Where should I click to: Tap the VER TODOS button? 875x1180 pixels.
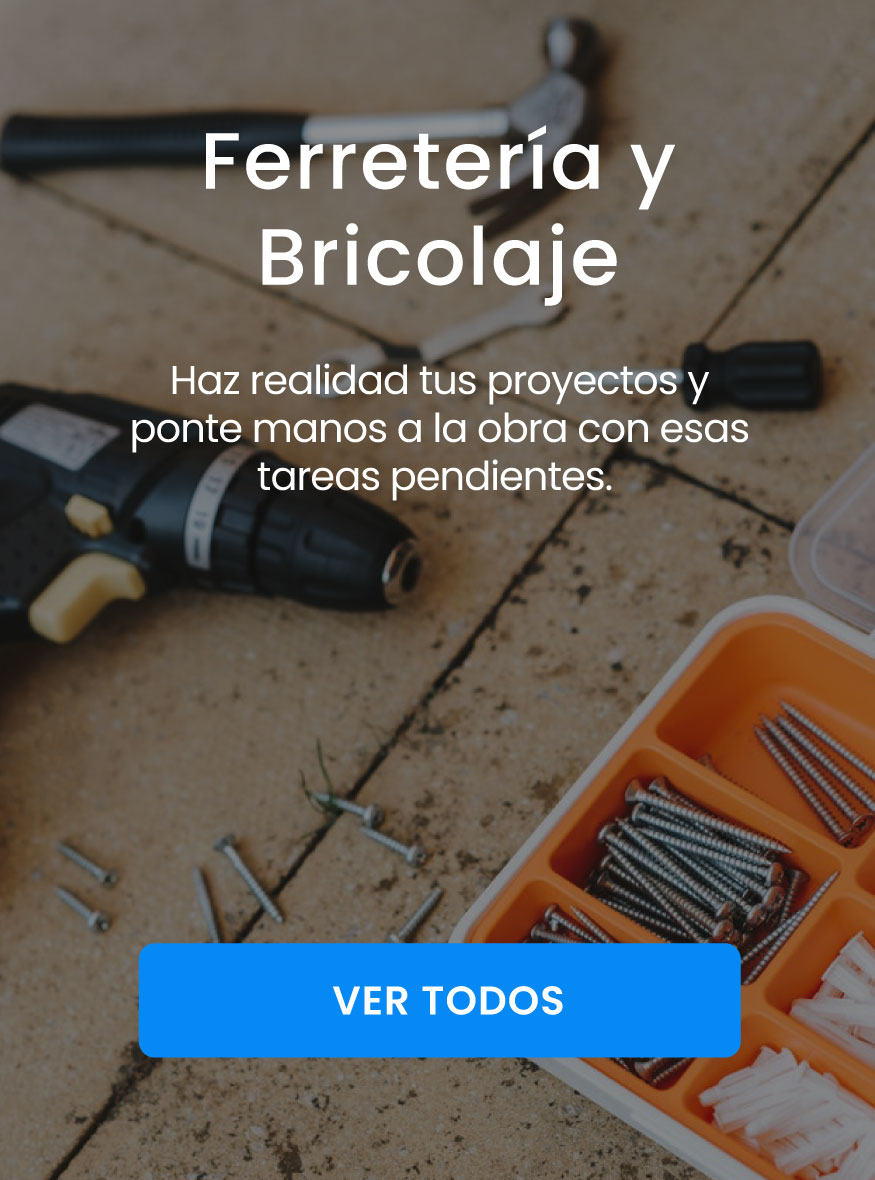pyautogui.click(x=439, y=1000)
